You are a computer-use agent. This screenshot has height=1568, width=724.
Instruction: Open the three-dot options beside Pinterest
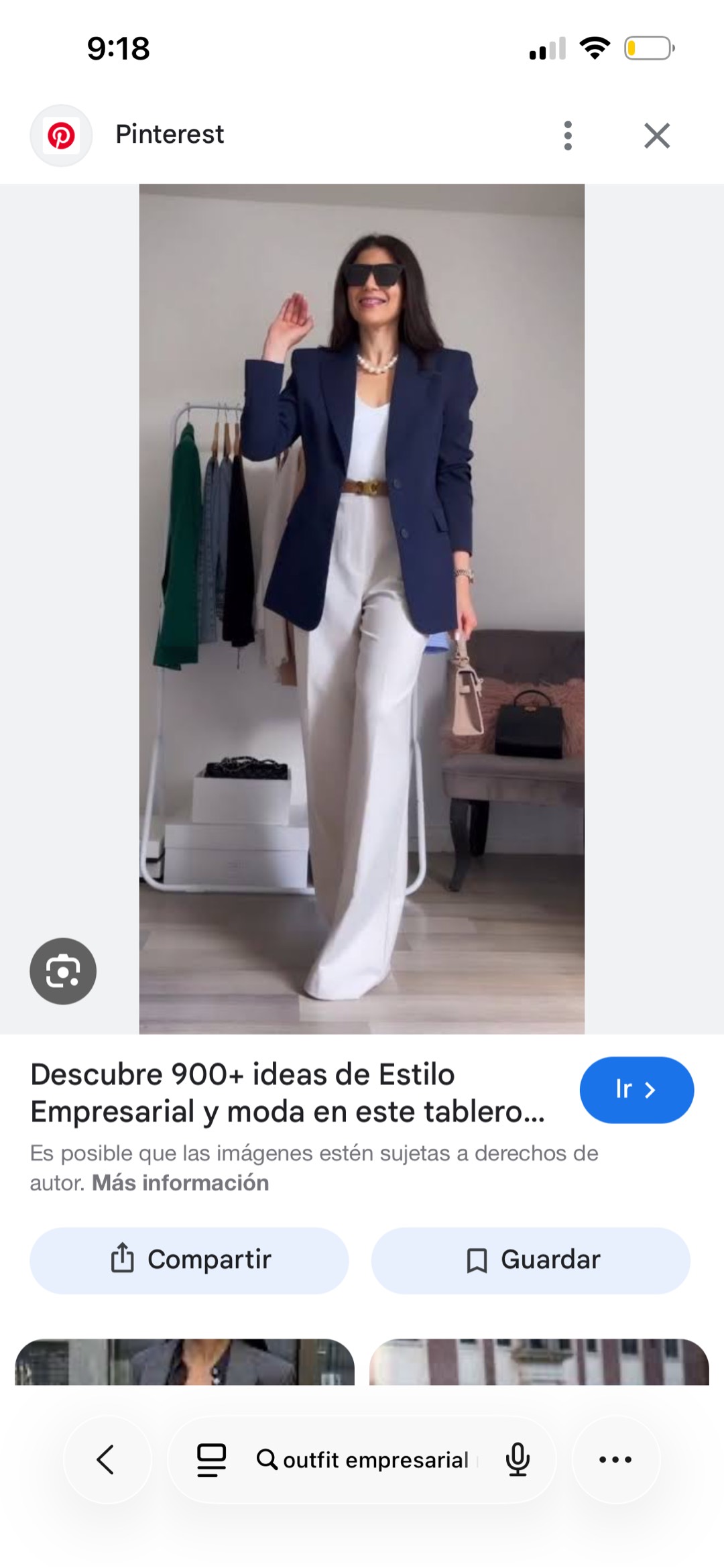[568, 135]
